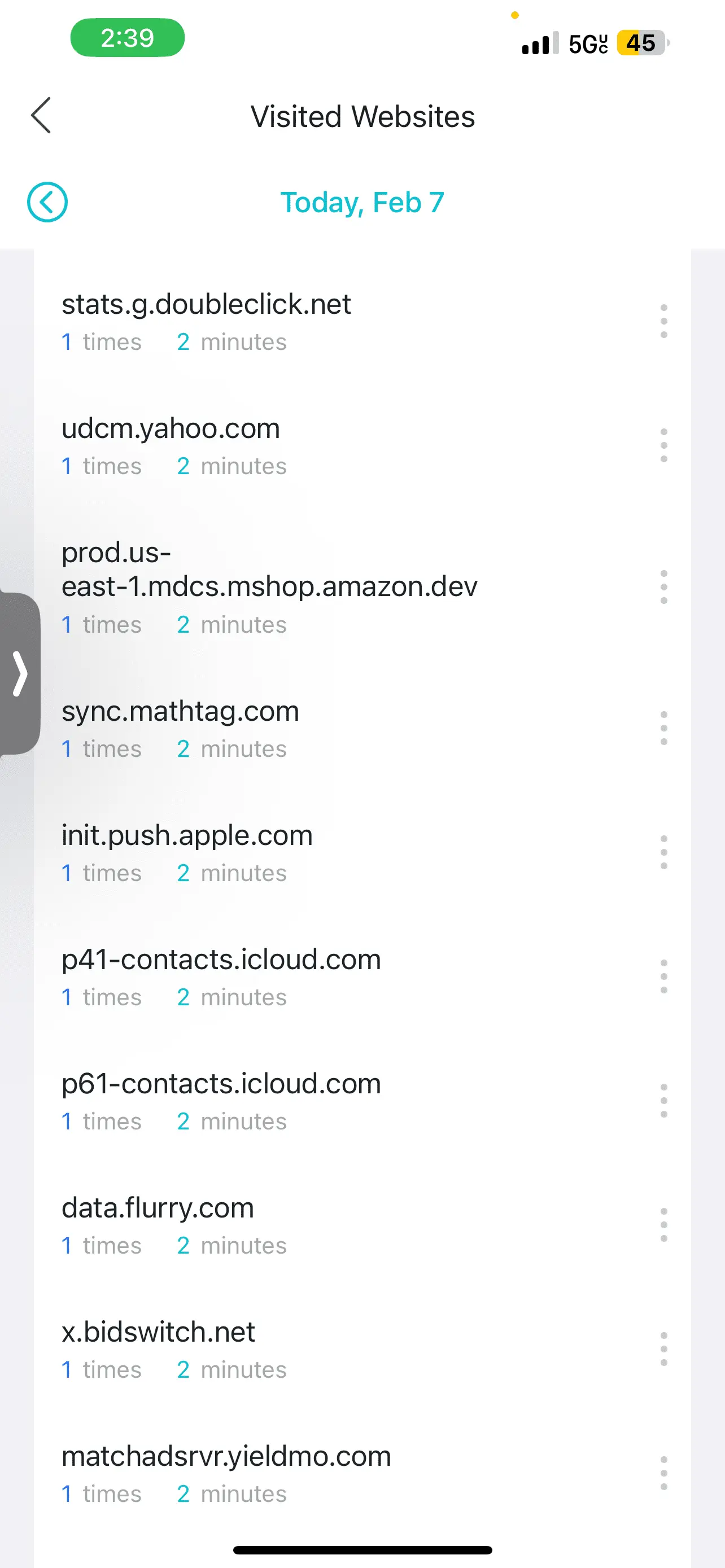Open the three-dot menu for data.flurry.com
Image resolution: width=725 pixels, height=1568 pixels.
[x=663, y=1225]
